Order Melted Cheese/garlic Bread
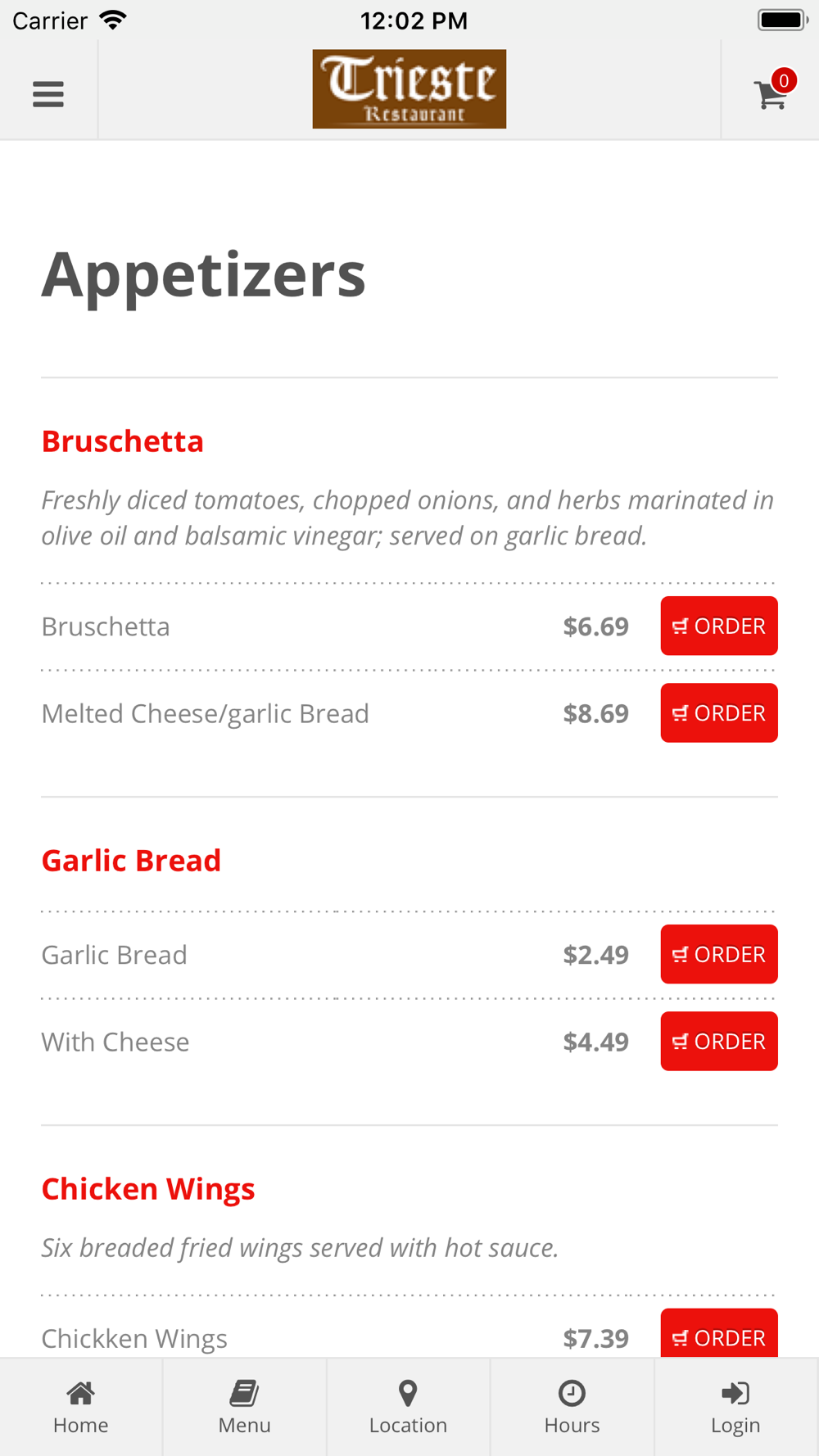This screenshot has width=819, height=1456. (x=719, y=712)
